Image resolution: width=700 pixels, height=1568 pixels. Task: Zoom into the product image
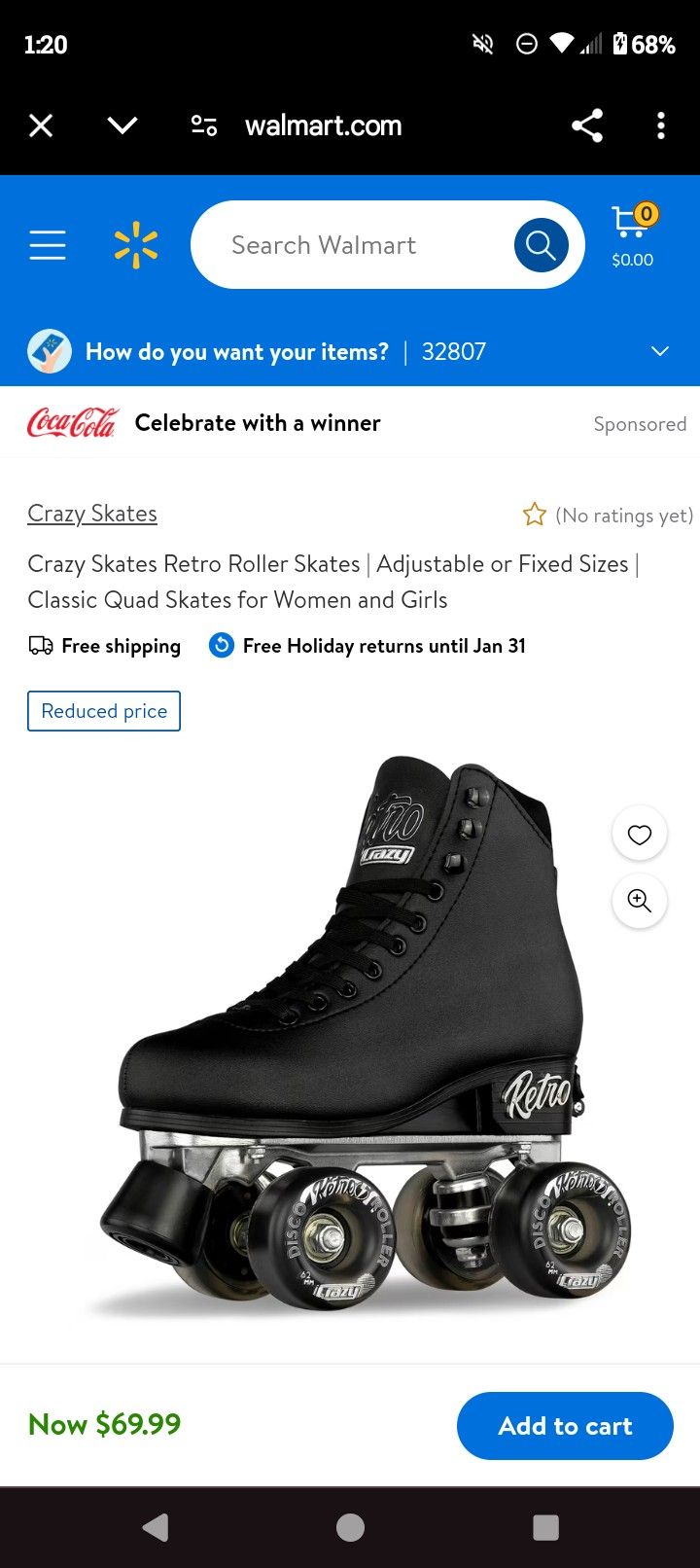(640, 901)
